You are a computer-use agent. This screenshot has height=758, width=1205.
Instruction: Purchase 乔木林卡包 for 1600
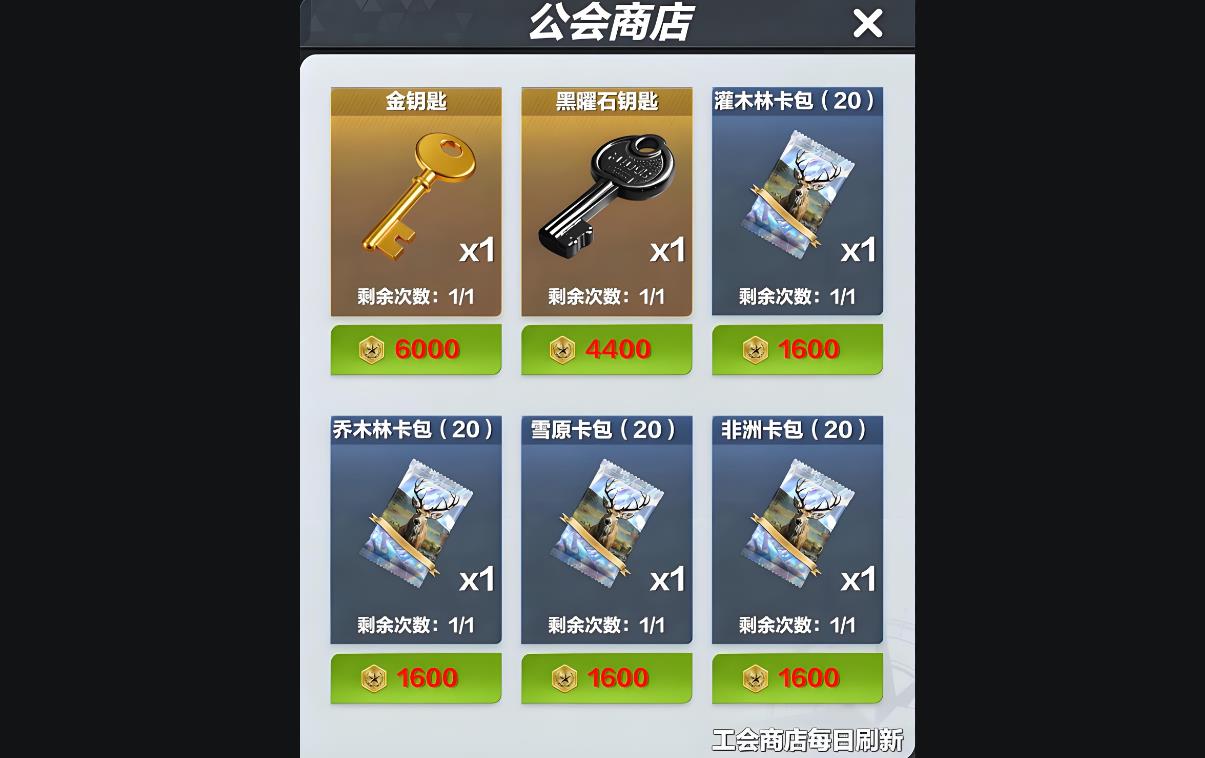[416, 678]
